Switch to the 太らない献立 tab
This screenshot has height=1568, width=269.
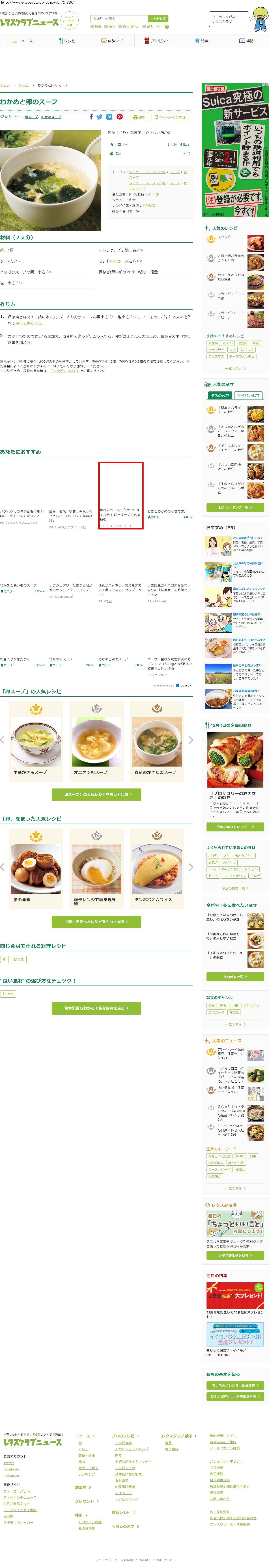coord(248,395)
